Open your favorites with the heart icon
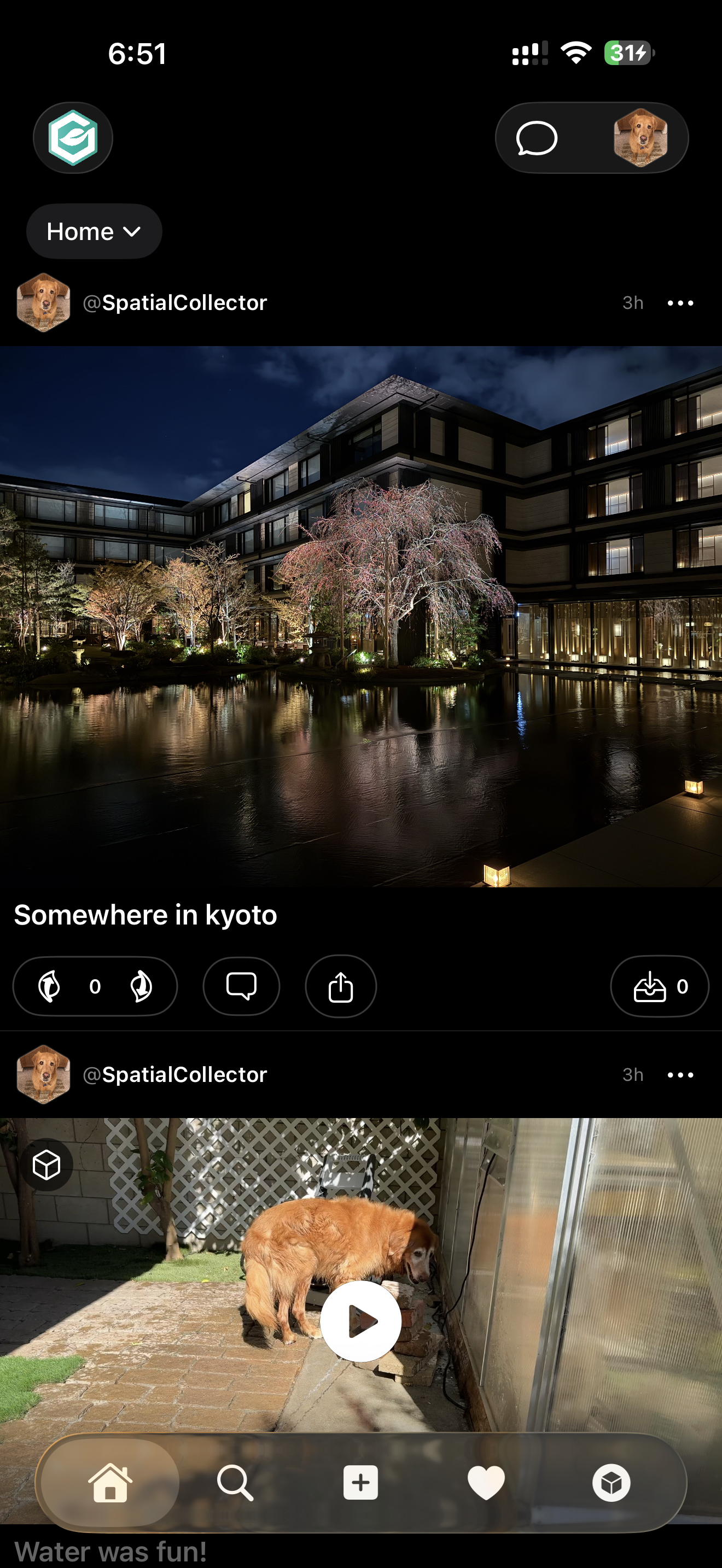Screen dimensions: 722x1568 point(485,1483)
